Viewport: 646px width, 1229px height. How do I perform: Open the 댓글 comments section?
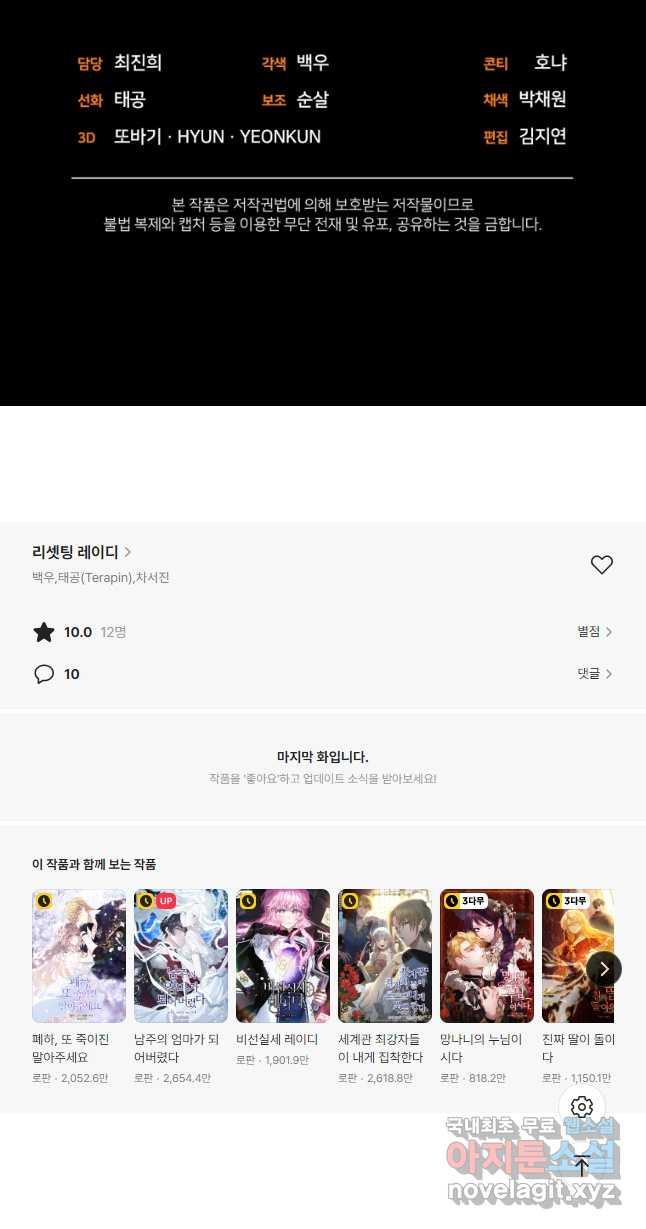point(594,674)
